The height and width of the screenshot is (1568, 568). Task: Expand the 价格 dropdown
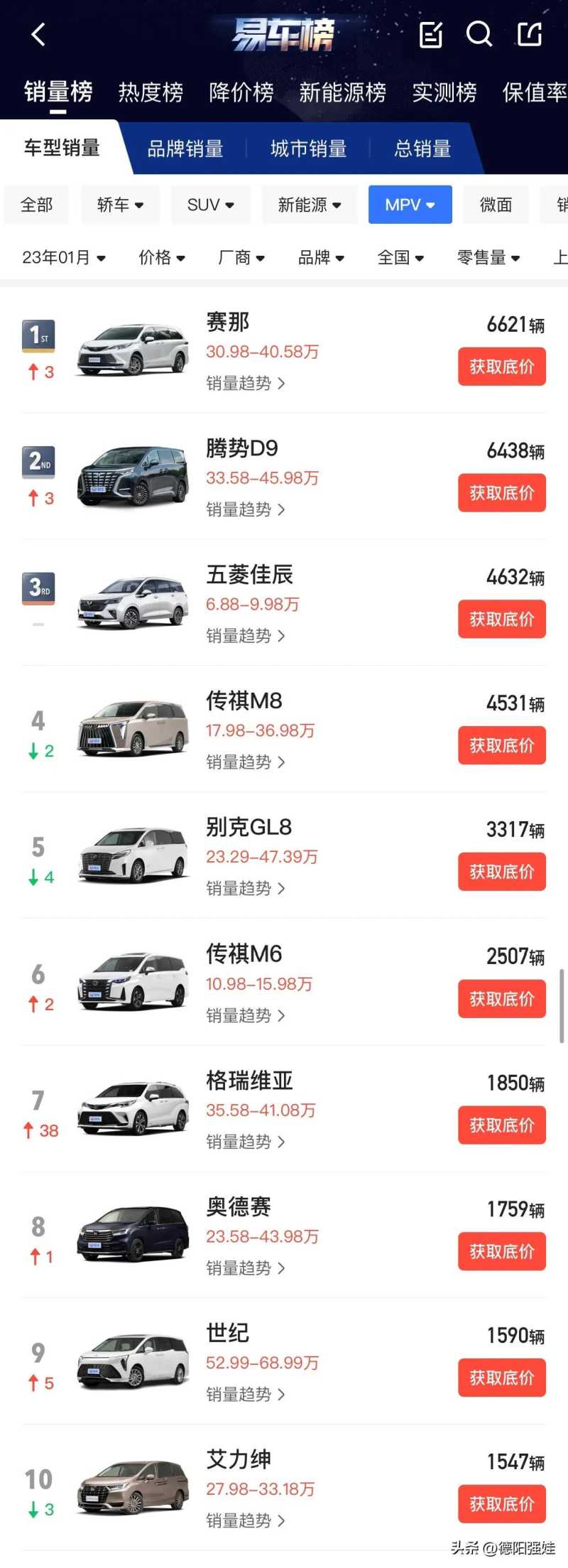(x=162, y=257)
